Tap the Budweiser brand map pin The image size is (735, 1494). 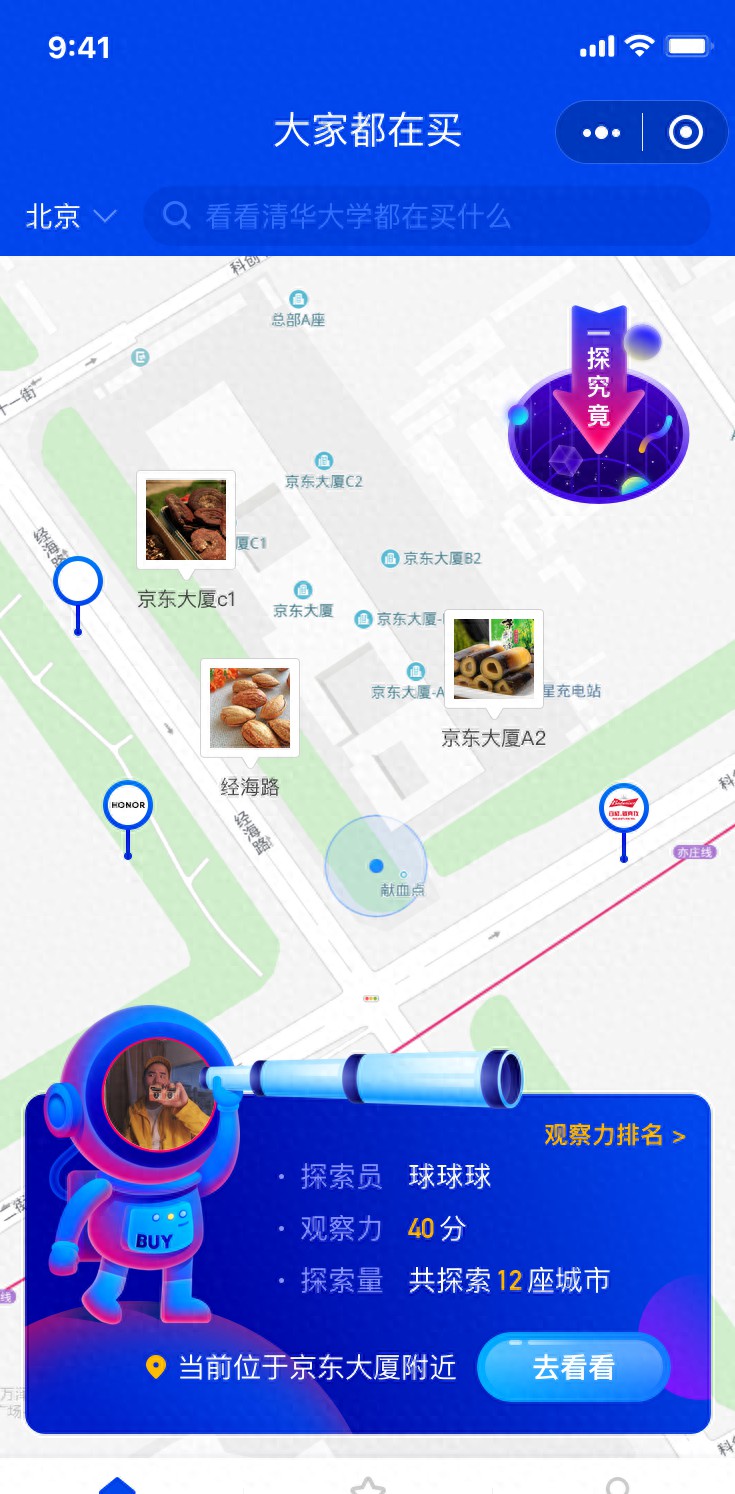(624, 808)
